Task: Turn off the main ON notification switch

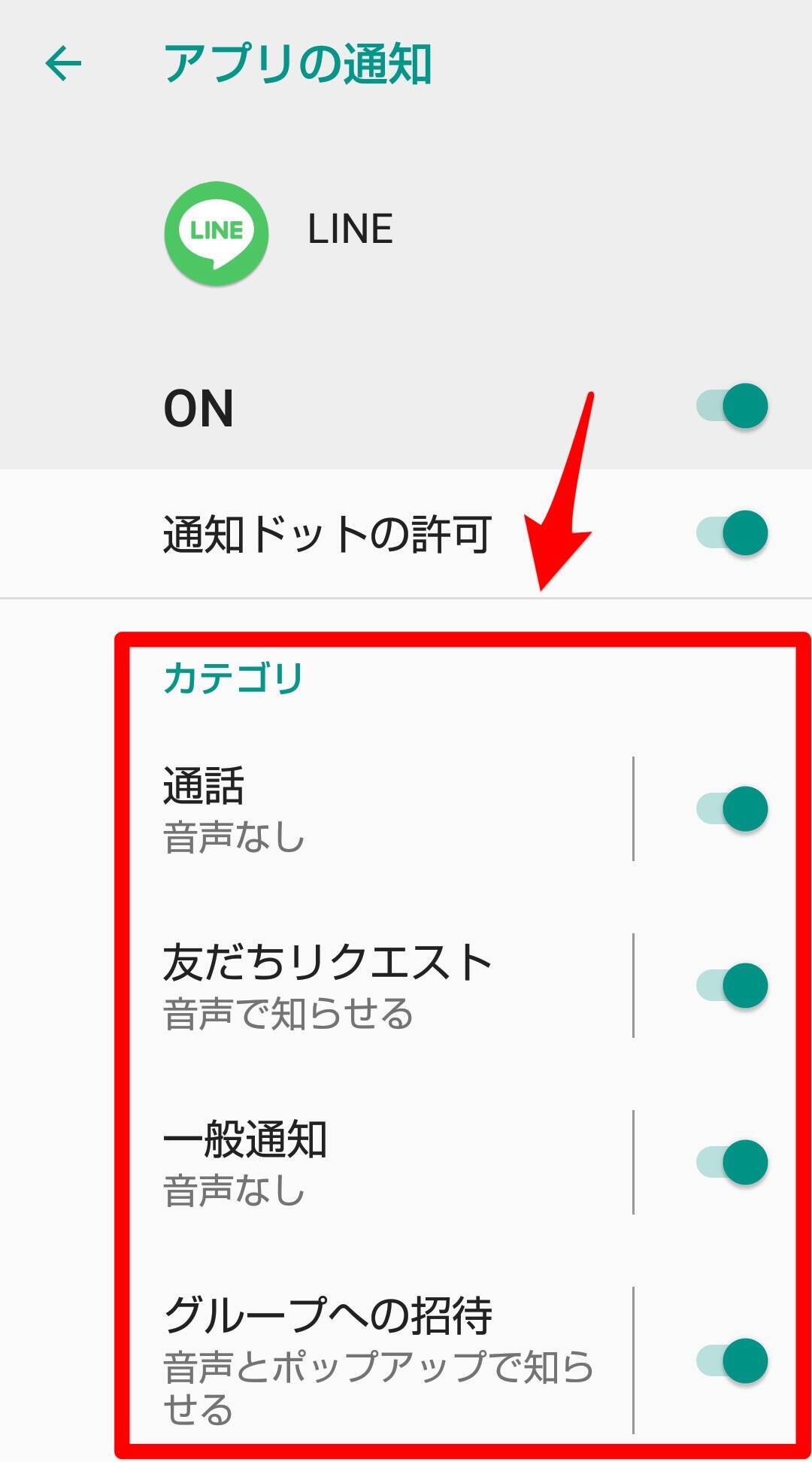Action: [732, 406]
